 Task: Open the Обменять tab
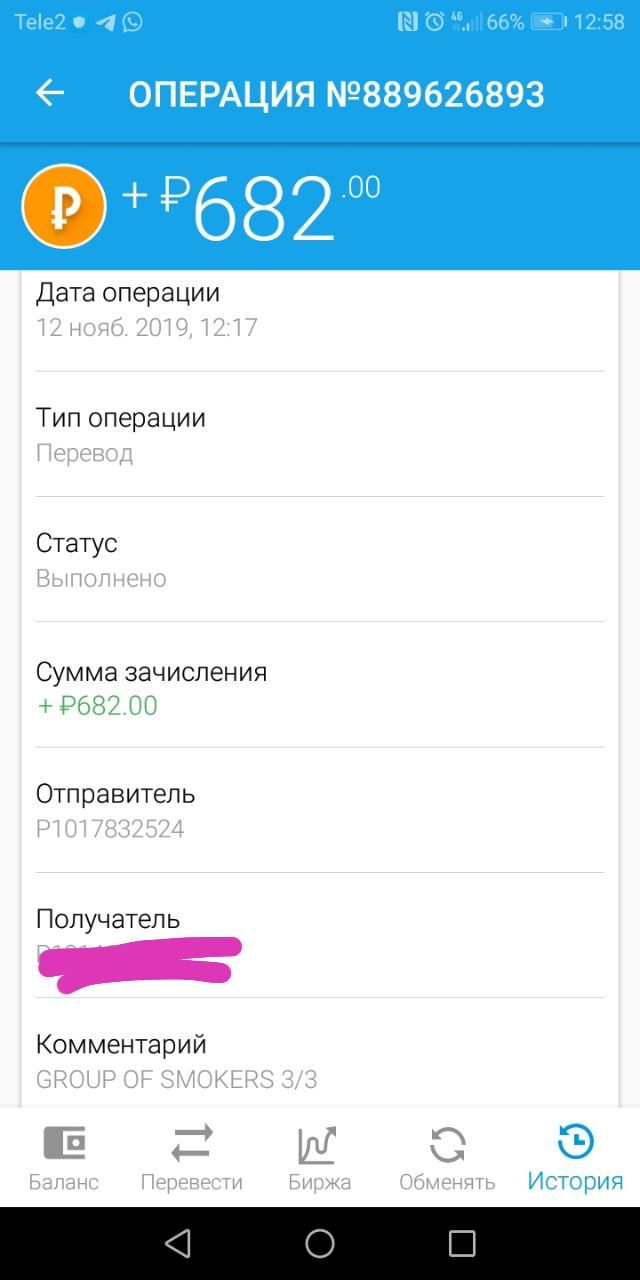click(x=447, y=1158)
